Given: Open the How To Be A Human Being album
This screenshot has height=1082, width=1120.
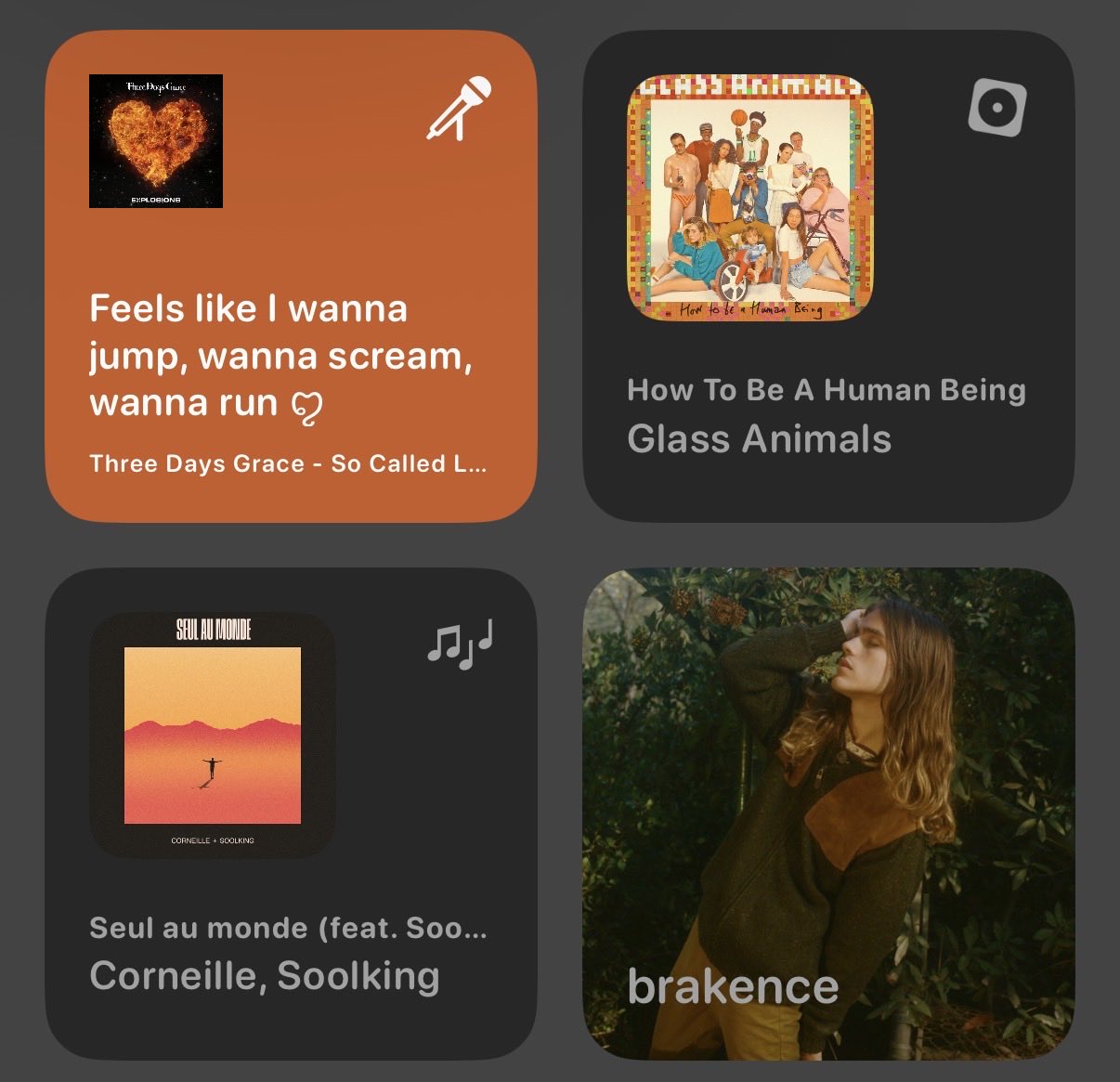Looking at the screenshot, I should pos(827,276).
